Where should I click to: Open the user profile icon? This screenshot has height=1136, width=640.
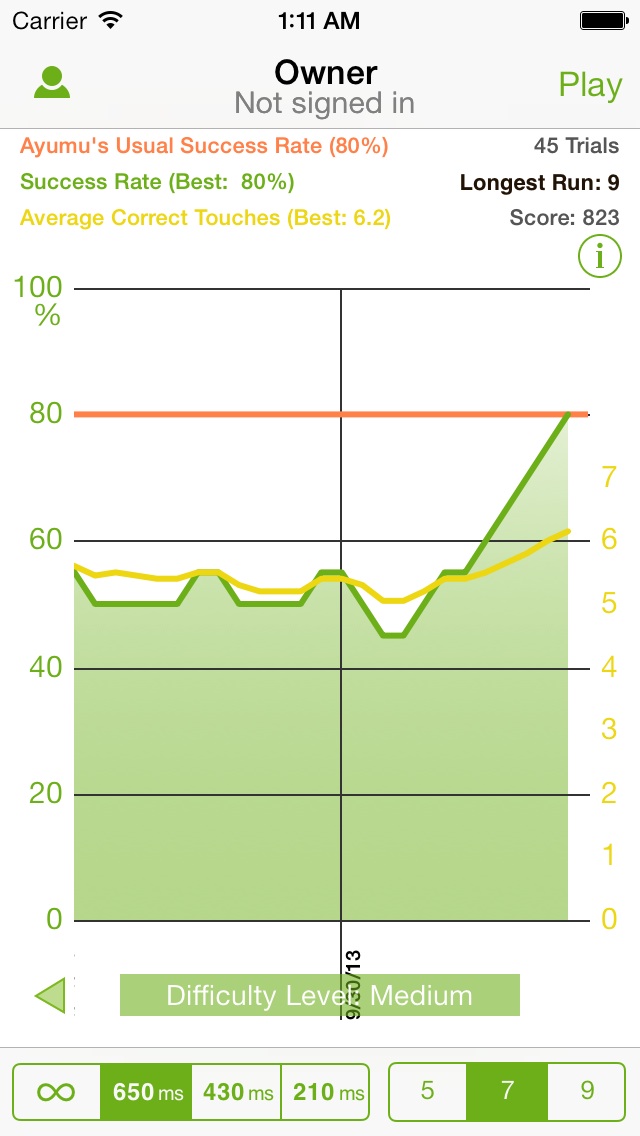(52, 83)
